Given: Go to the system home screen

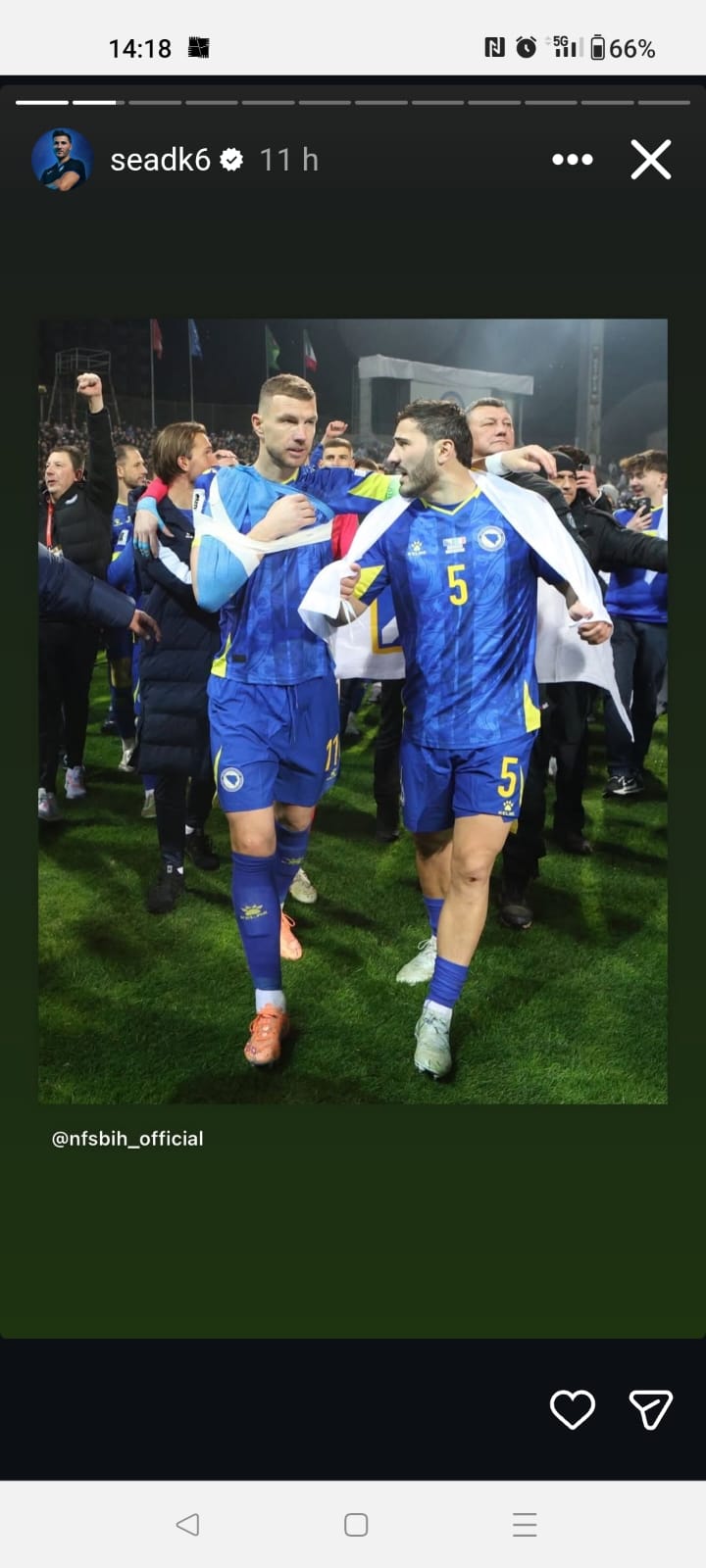Looking at the screenshot, I should (356, 1524).
